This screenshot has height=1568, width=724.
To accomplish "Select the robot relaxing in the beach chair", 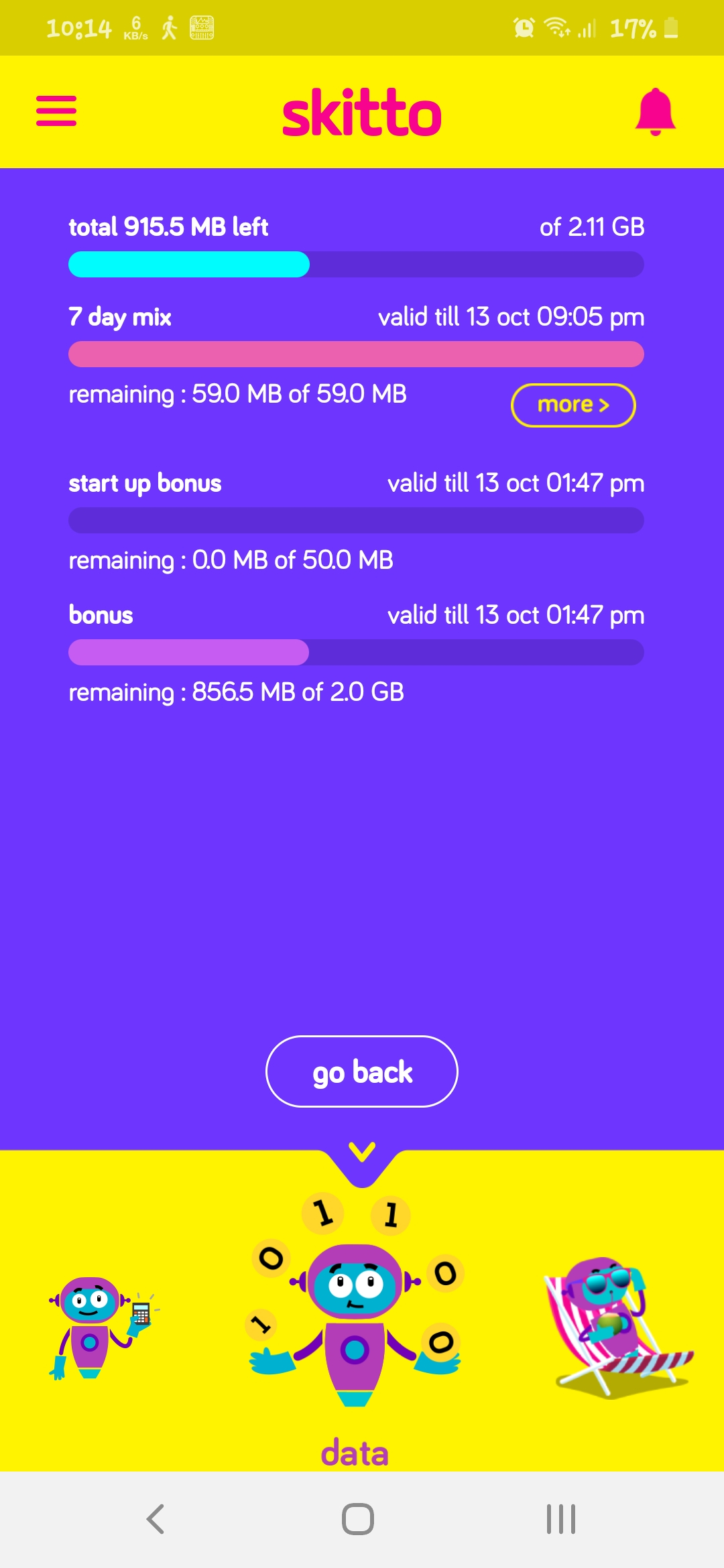I will coord(617,1327).
